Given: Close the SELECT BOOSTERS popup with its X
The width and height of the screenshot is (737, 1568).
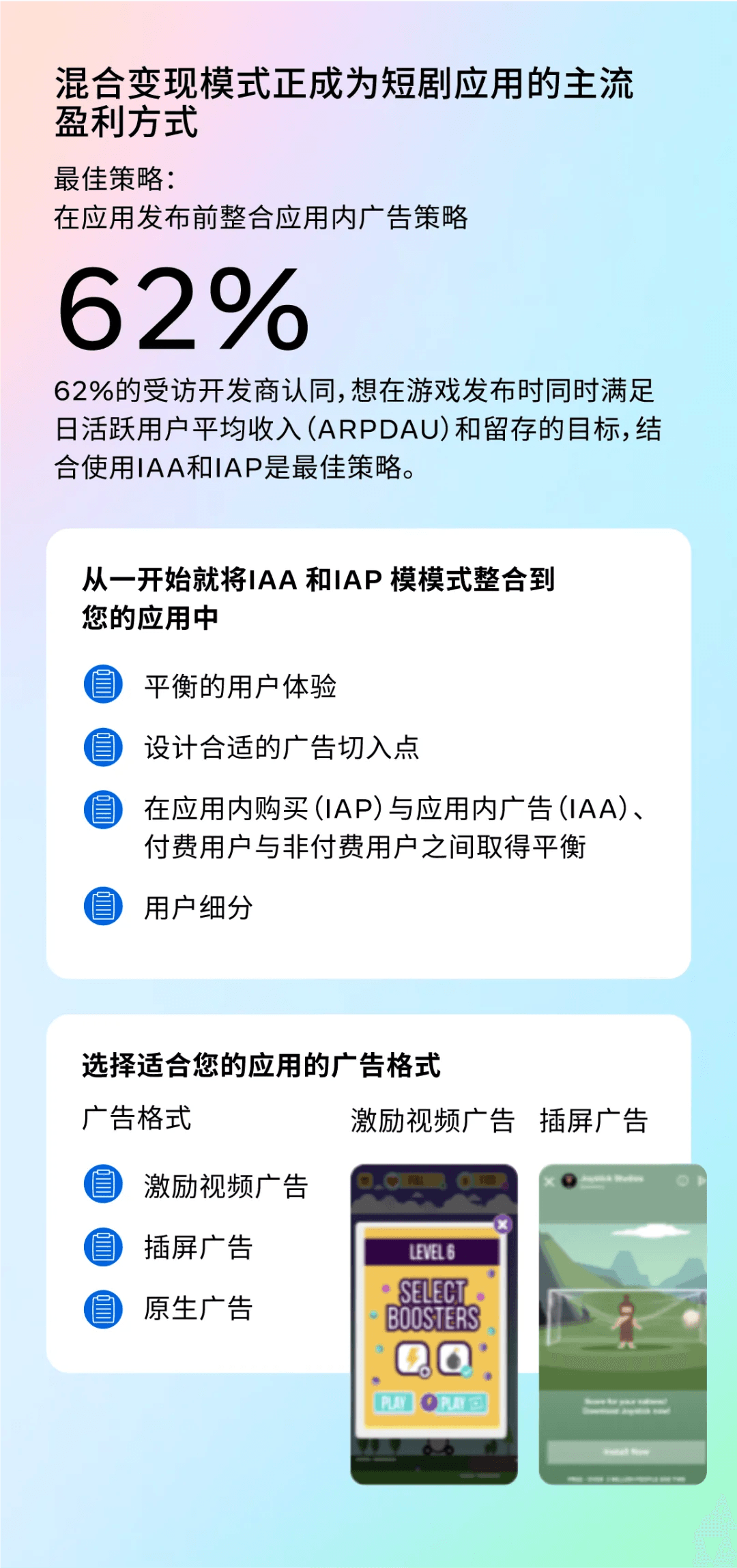Looking at the screenshot, I should pos(503,1225).
